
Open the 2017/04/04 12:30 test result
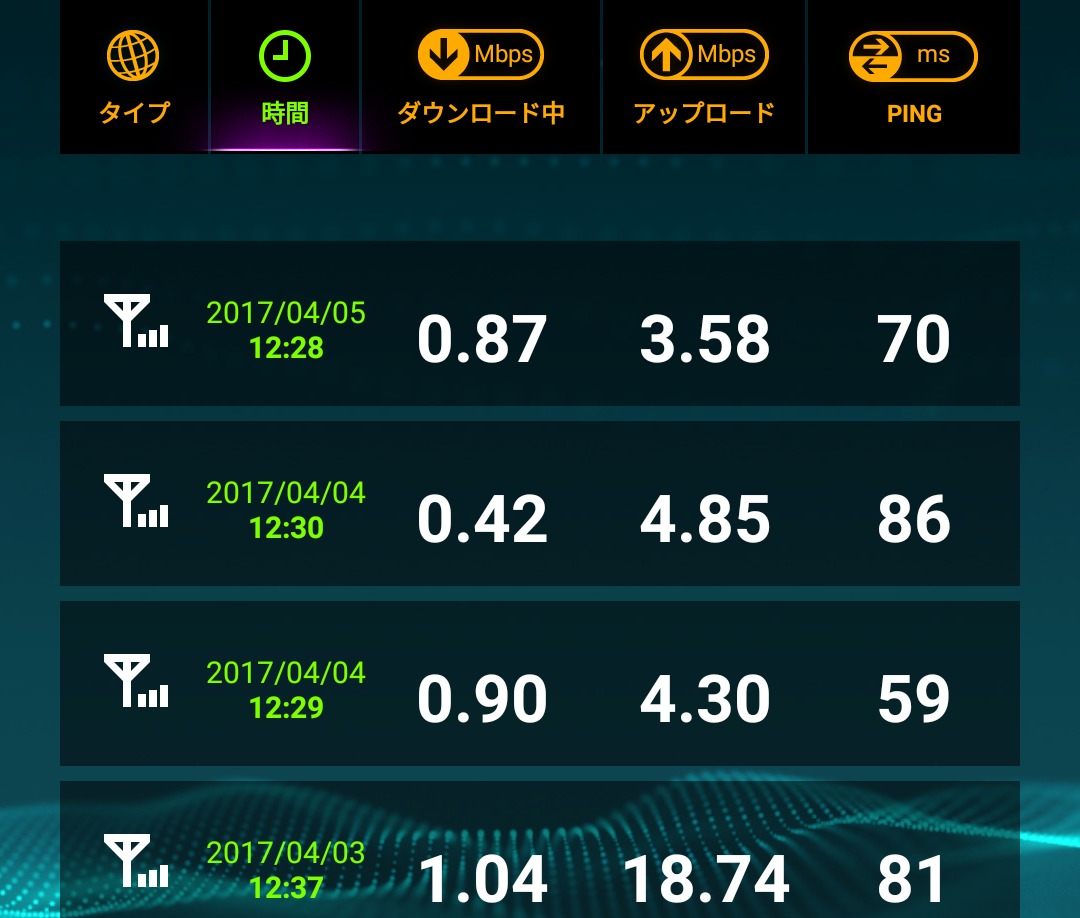coord(540,503)
